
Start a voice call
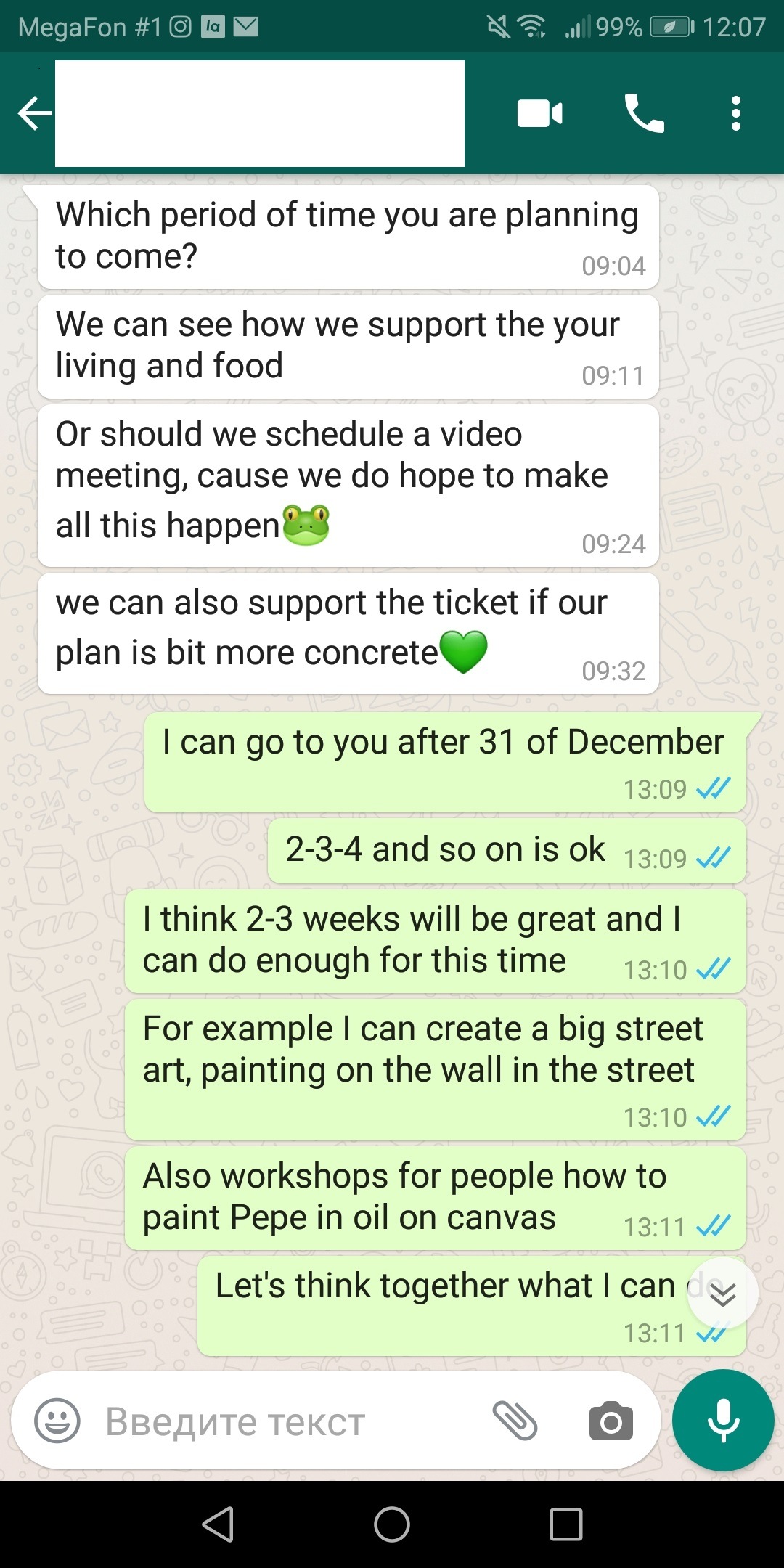tap(644, 114)
